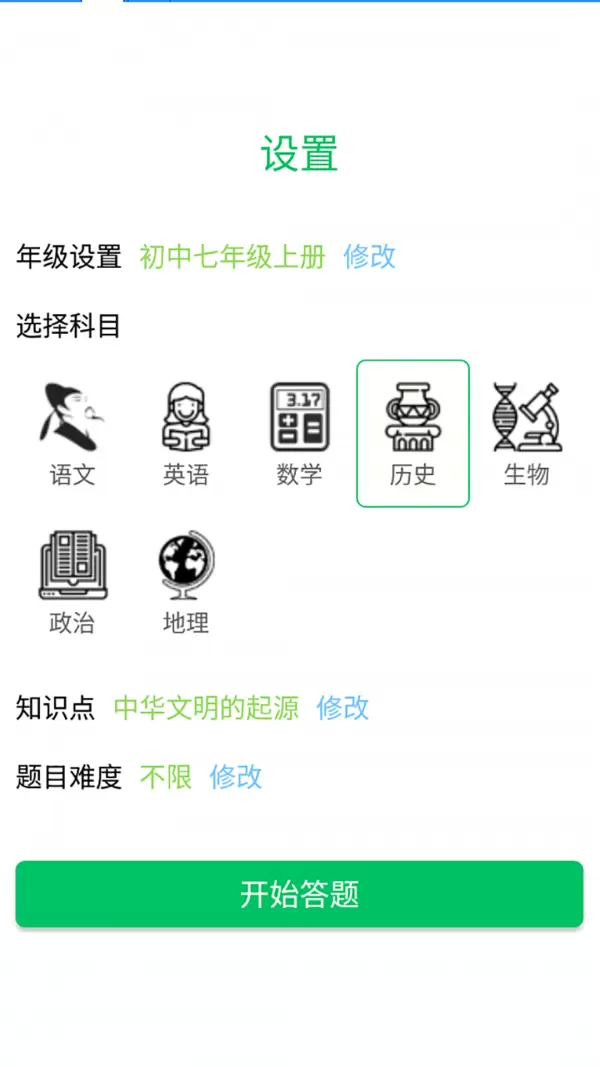The height and width of the screenshot is (1067, 600).
Task: Select the 地理 subject
Action: (186, 582)
